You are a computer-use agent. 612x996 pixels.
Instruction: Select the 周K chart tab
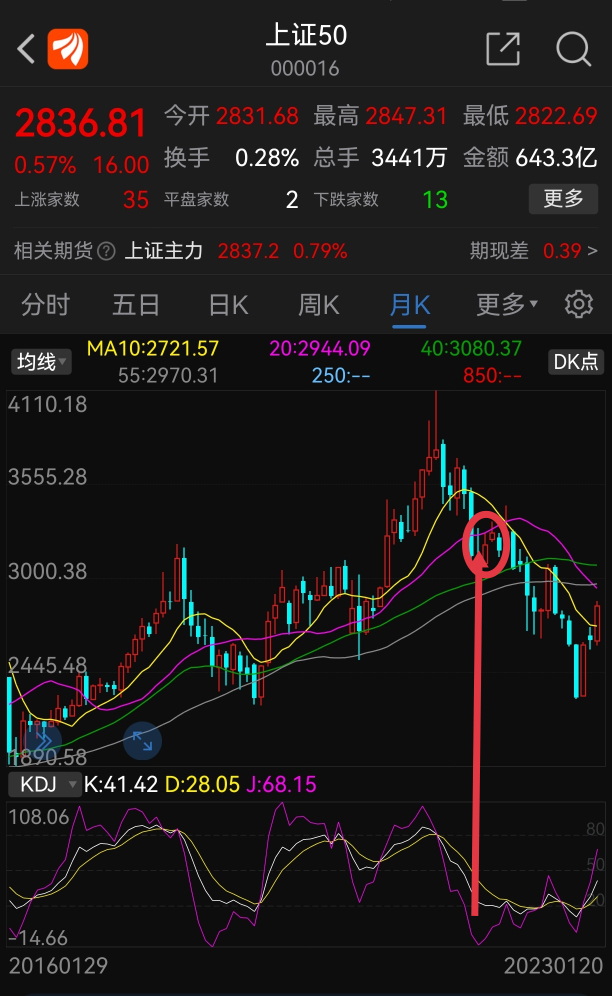click(318, 304)
